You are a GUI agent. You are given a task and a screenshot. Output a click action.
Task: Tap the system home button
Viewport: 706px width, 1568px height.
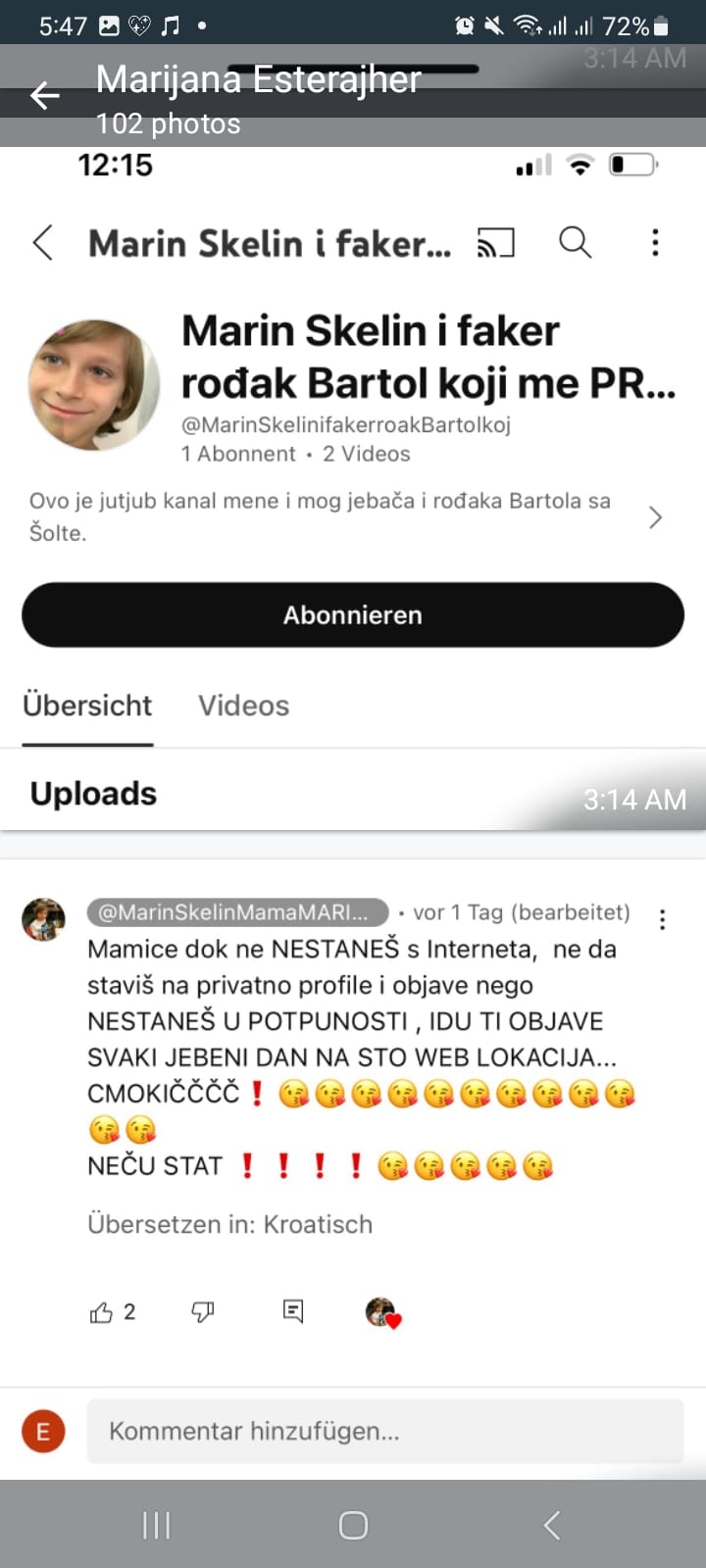353,1525
